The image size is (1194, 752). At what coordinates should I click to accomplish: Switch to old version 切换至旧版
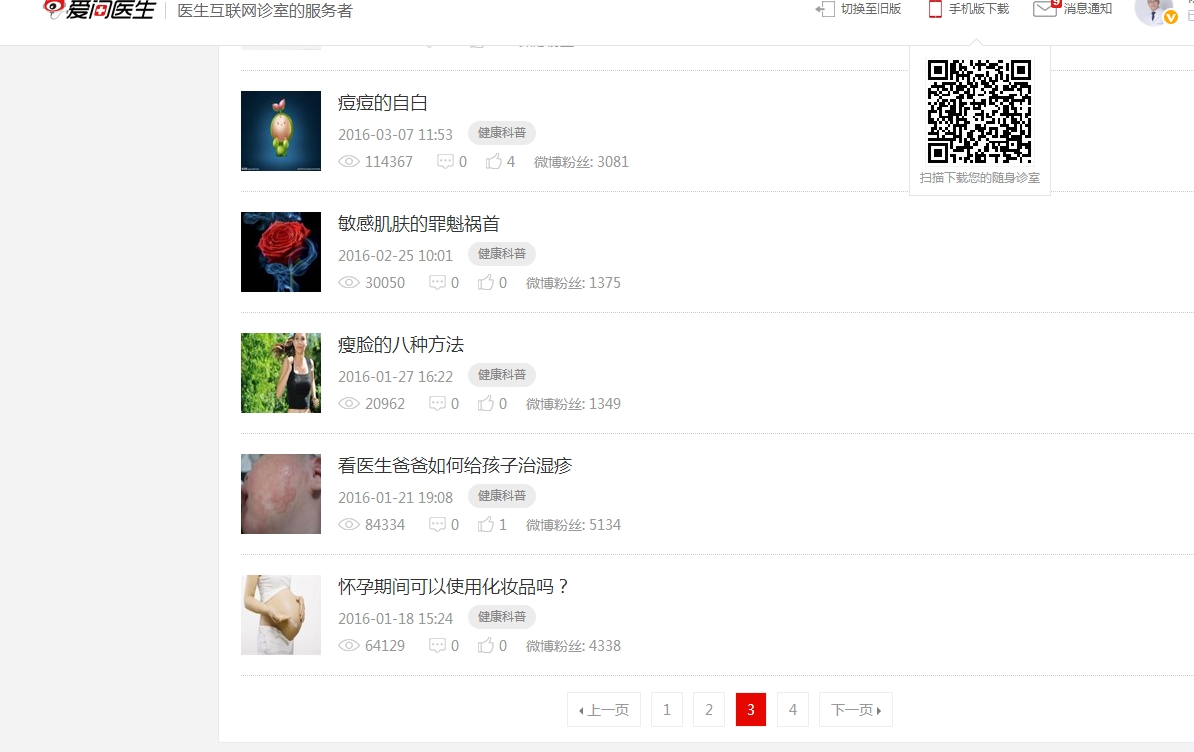click(x=860, y=9)
